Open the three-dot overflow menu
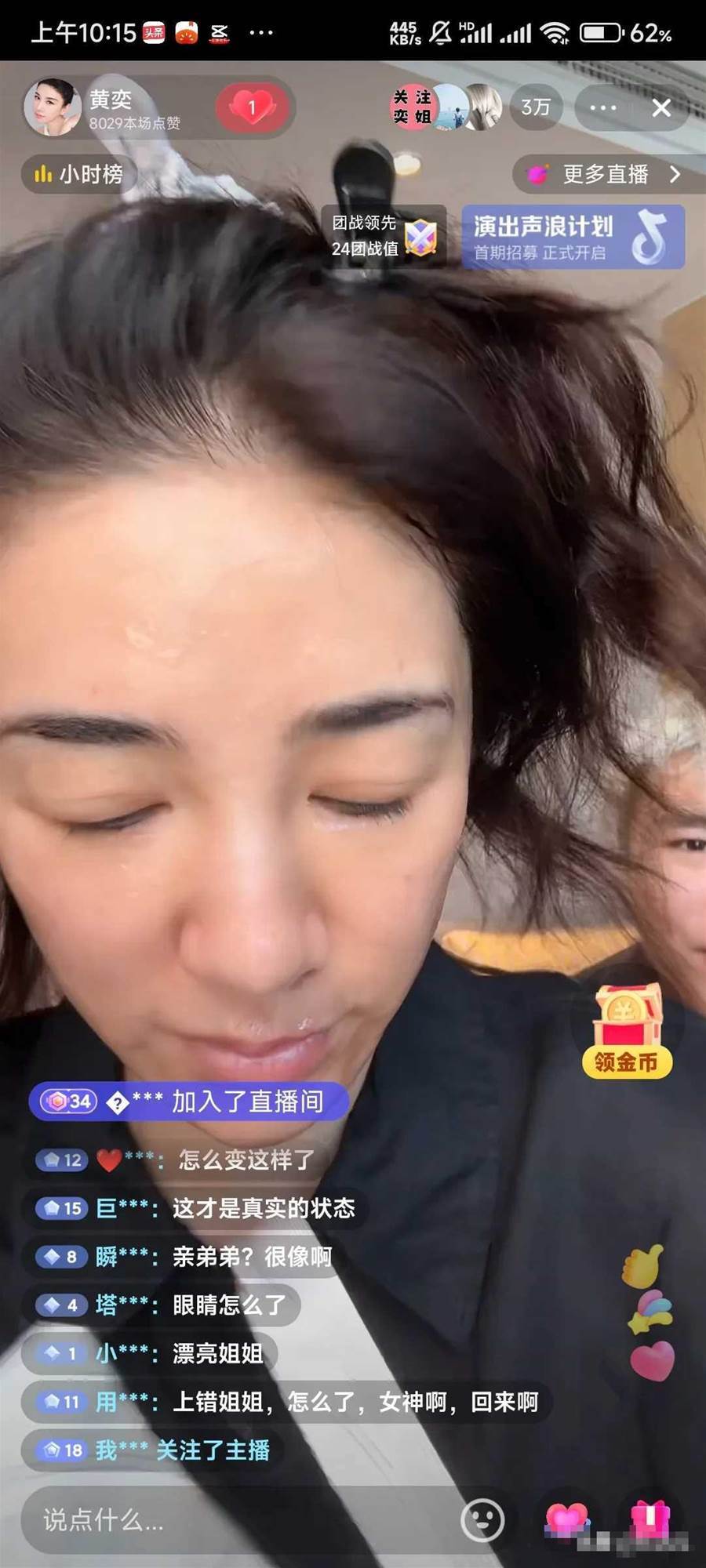This screenshot has height=1568, width=706. tap(602, 107)
